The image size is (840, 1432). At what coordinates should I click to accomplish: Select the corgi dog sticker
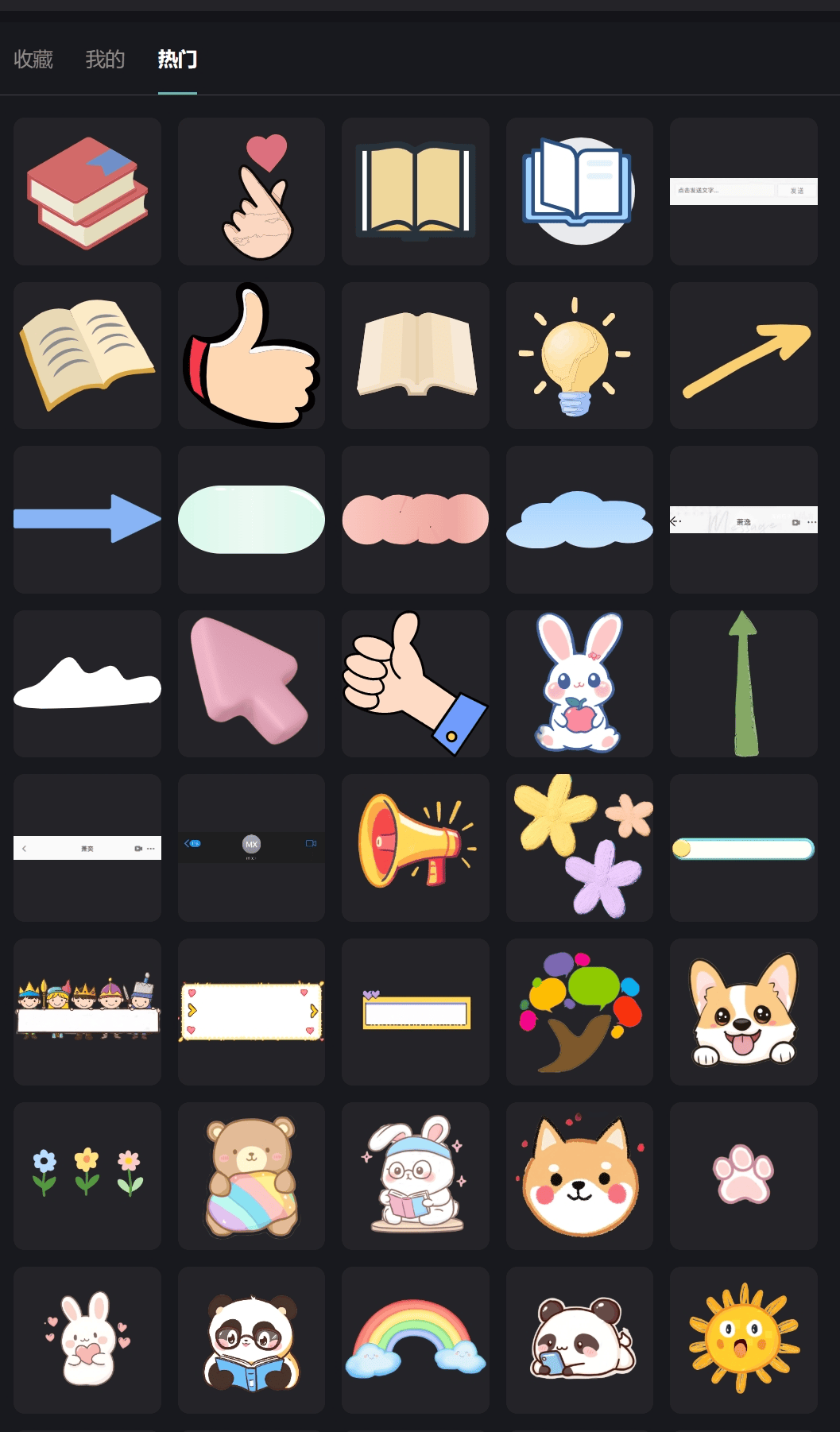coord(743,1012)
